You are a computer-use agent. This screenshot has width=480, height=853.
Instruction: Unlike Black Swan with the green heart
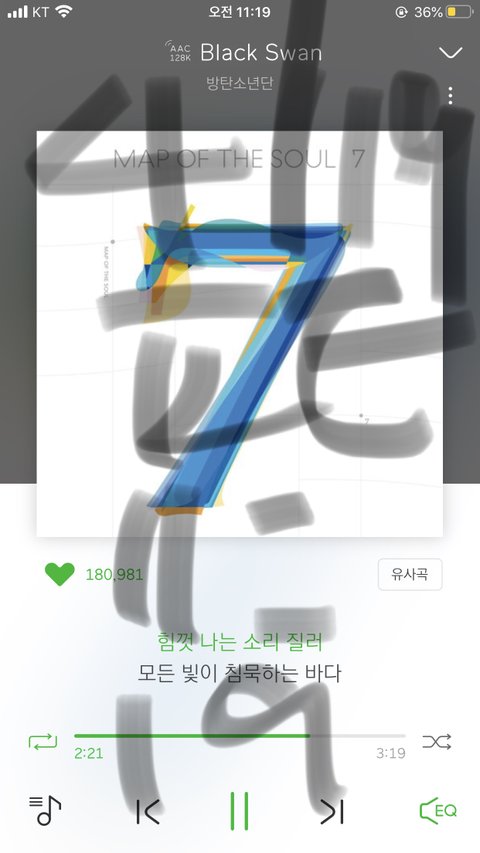(59, 574)
